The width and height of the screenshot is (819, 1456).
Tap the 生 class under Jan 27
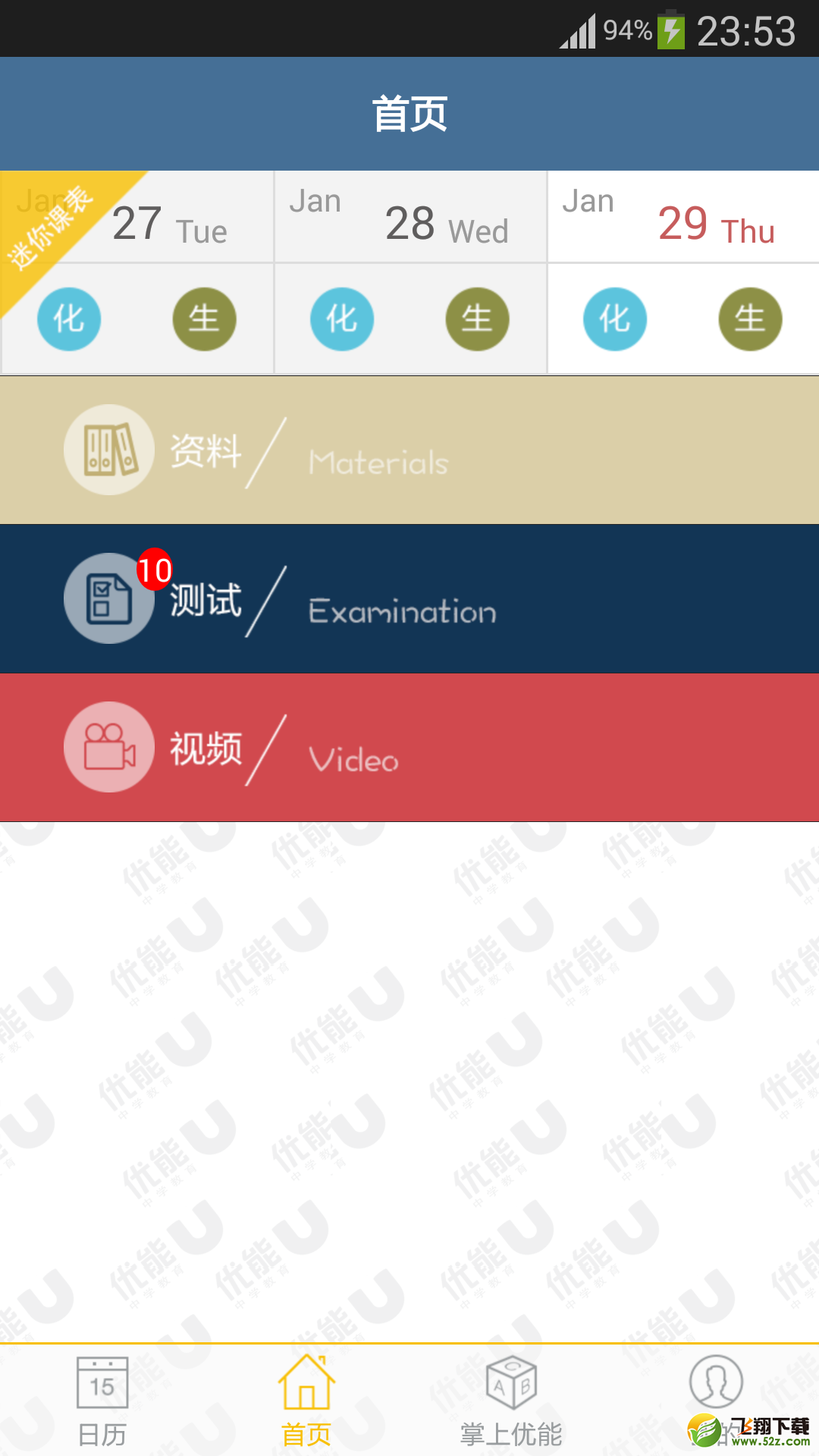[205, 318]
